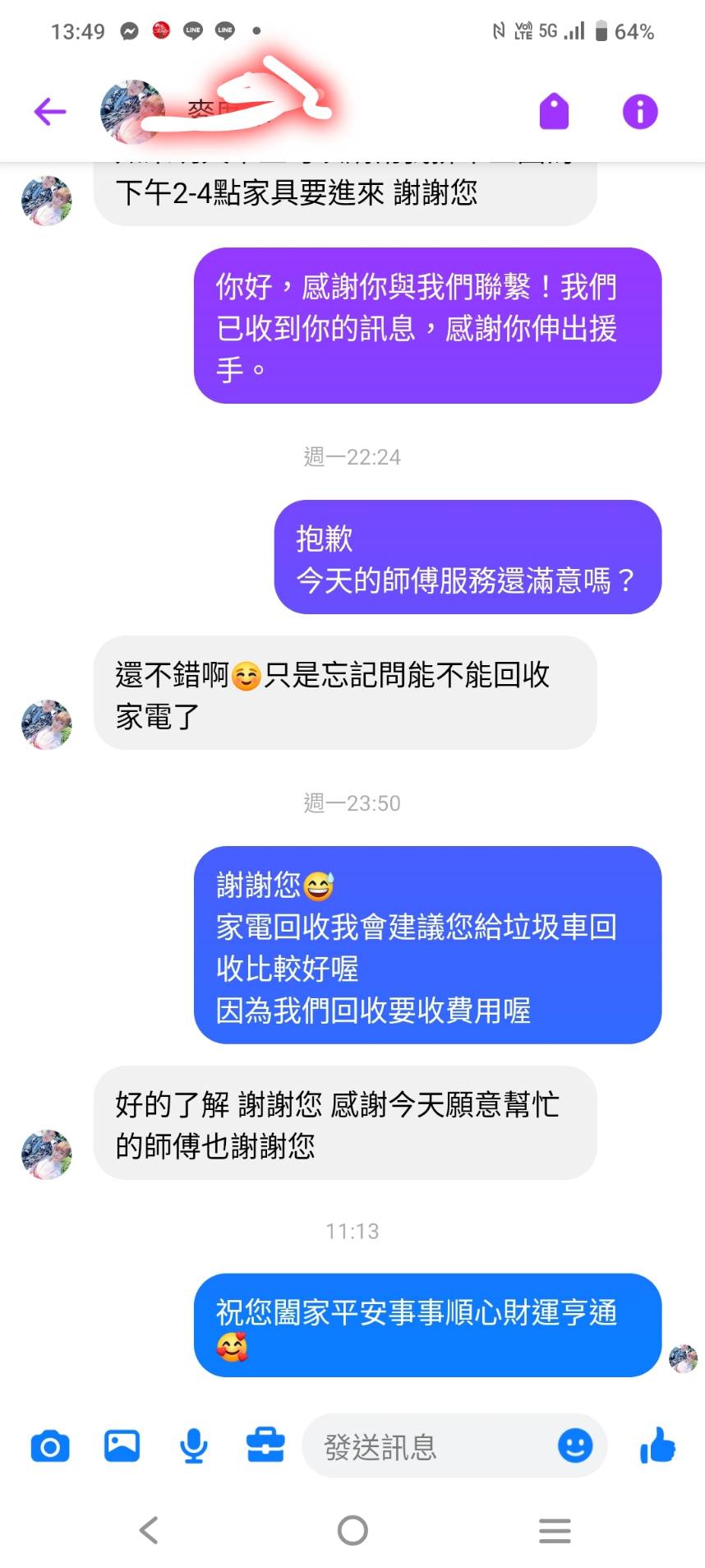Go back from this chat

[x=50, y=112]
